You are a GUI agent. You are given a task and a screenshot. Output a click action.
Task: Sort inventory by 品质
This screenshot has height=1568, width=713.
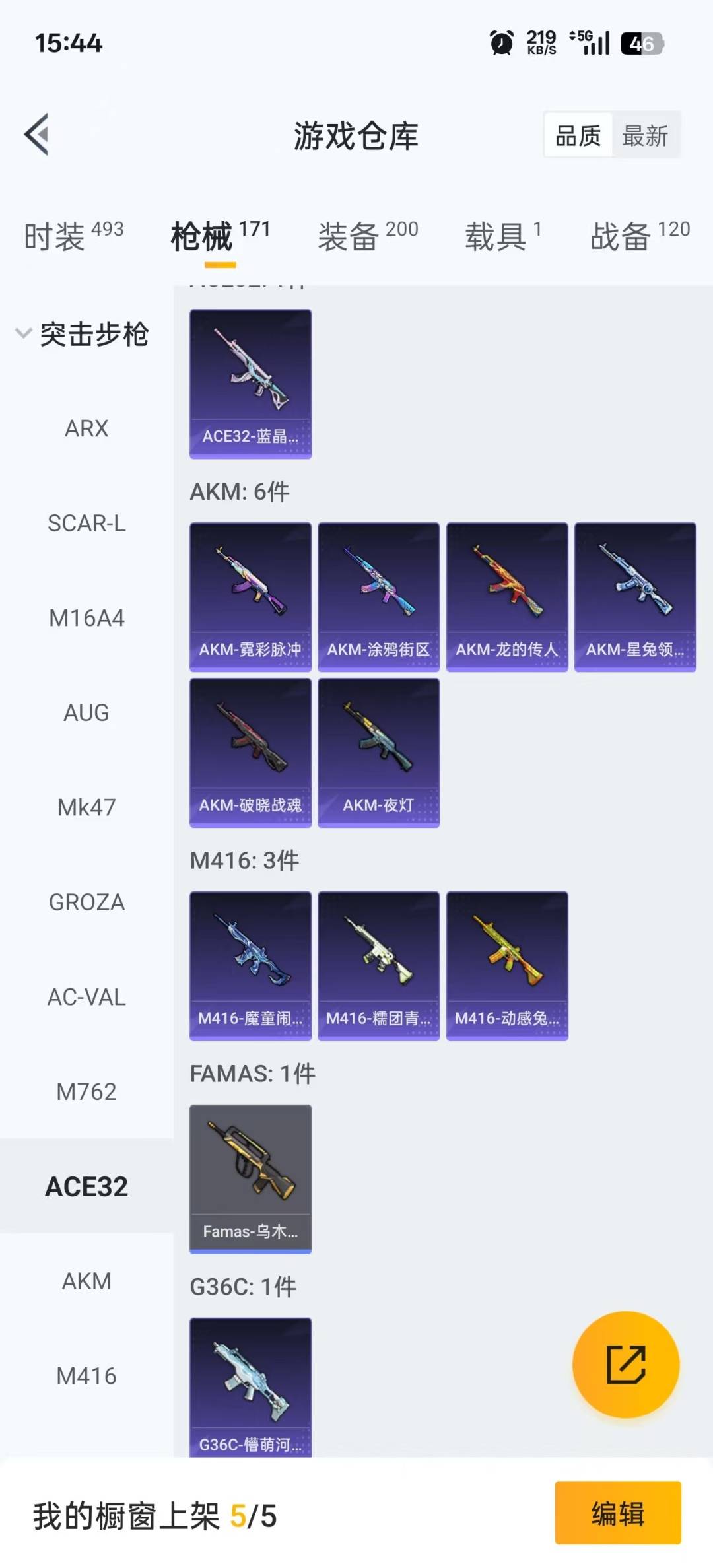pyautogui.click(x=578, y=136)
